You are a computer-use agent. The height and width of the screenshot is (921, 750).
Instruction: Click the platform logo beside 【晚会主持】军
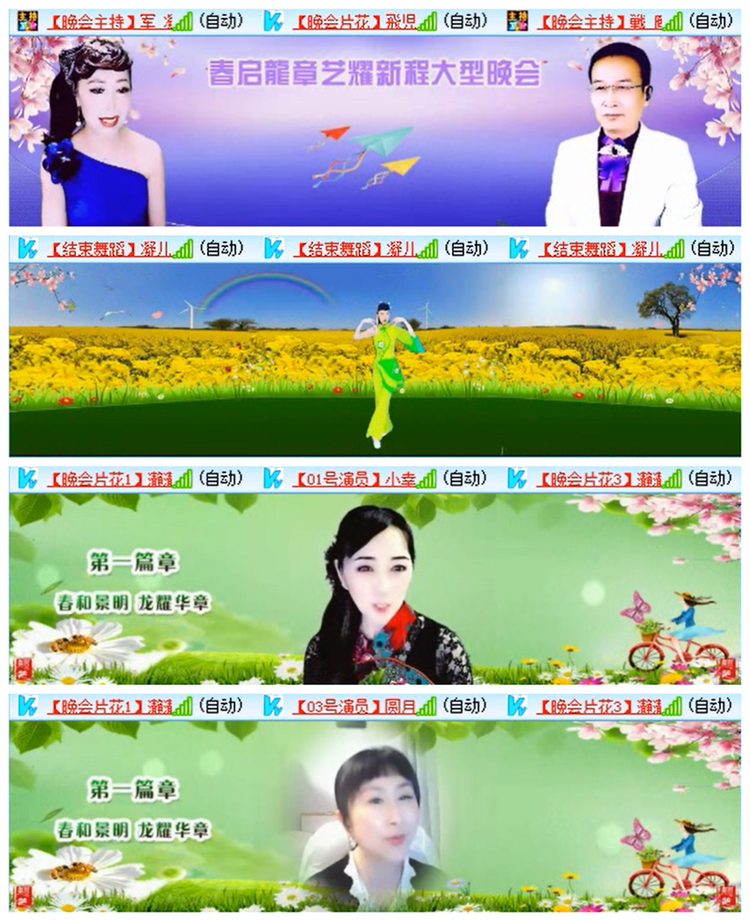(x=27, y=15)
